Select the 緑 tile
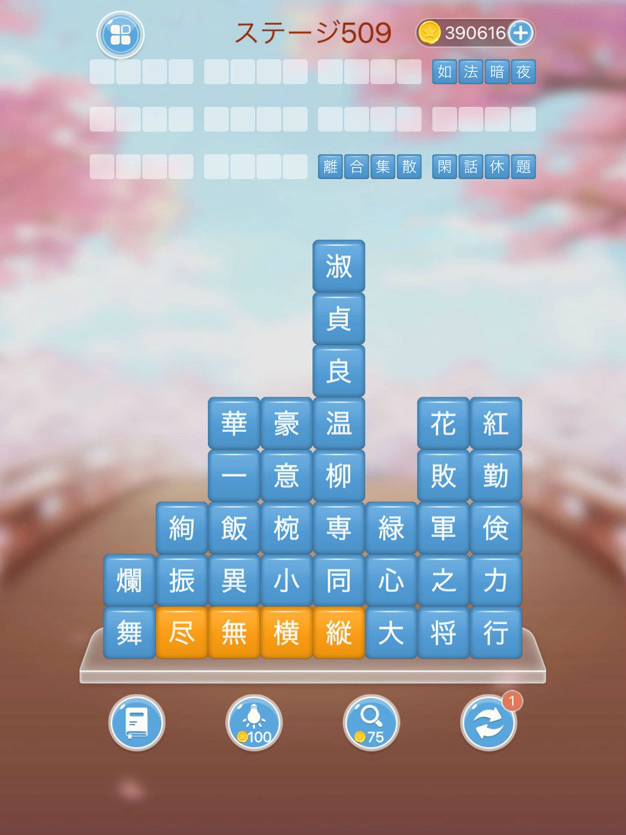Viewport: 626px width, 835px height. (391, 528)
